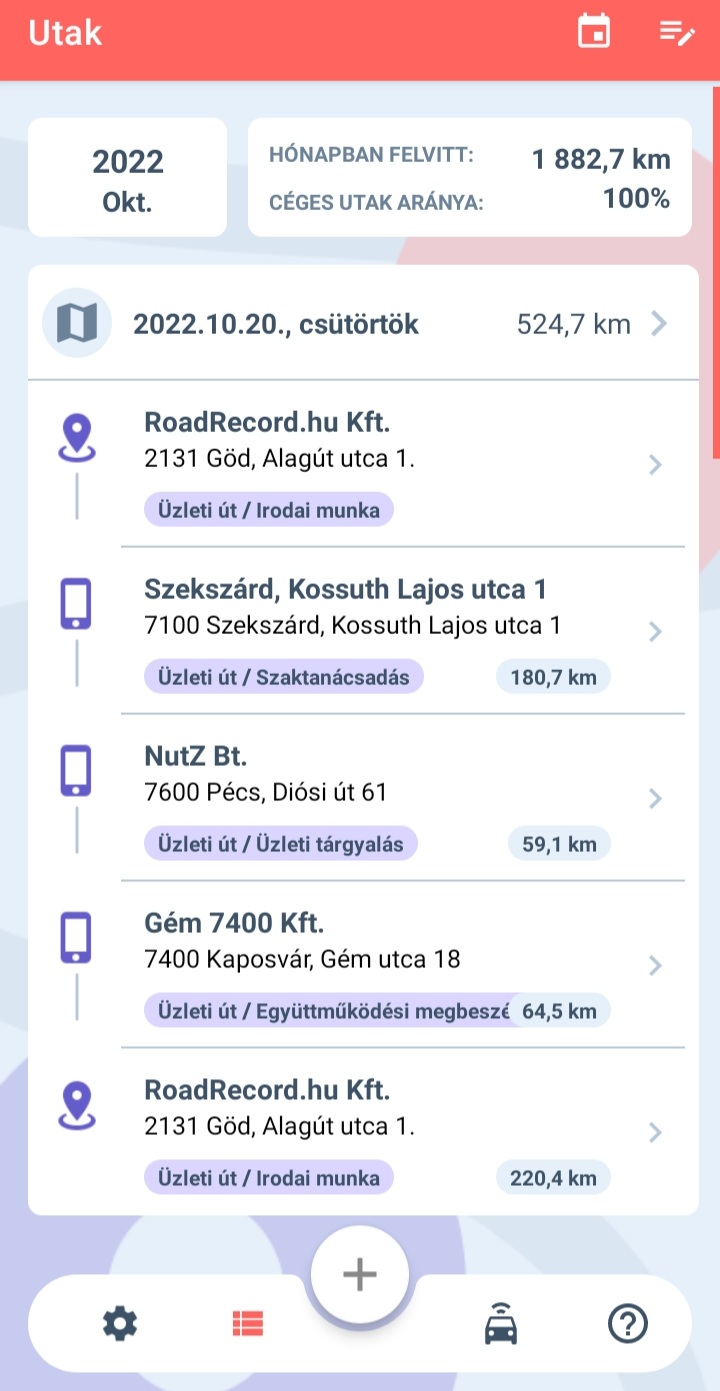Image resolution: width=720 pixels, height=1391 pixels.
Task: Add a new trip with plus button
Action: (x=360, y=1275)
